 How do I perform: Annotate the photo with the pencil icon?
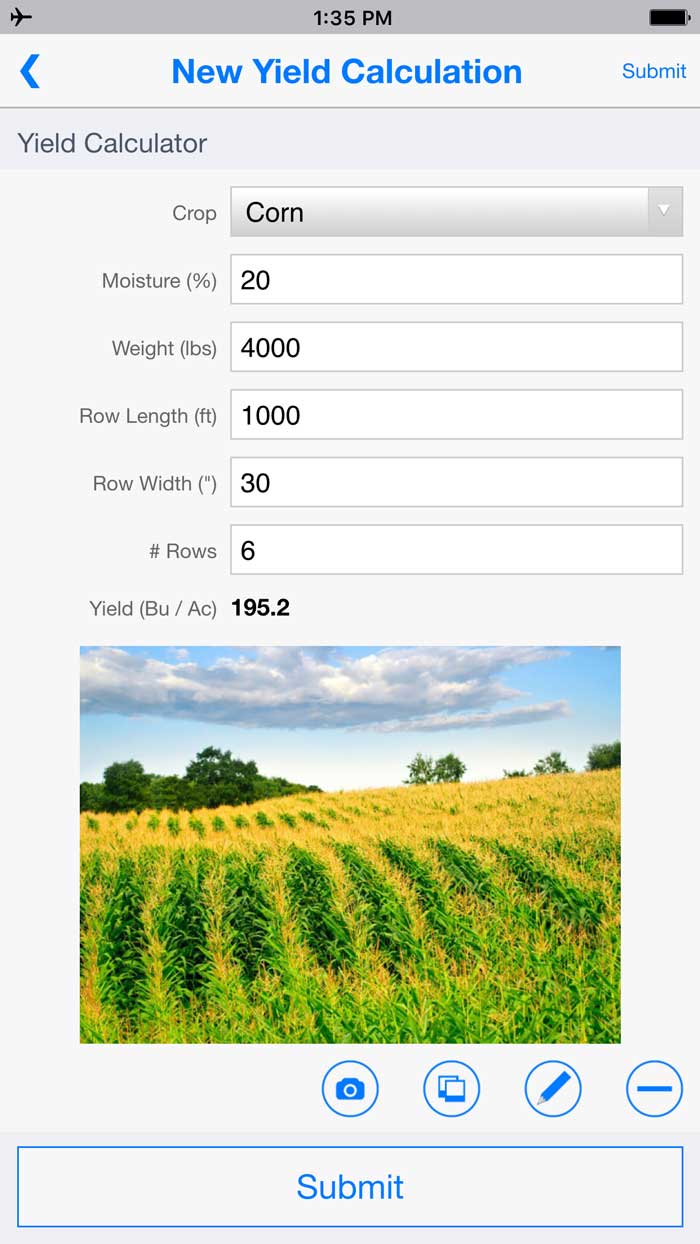pyautogui.click(x=553, y=1089)
